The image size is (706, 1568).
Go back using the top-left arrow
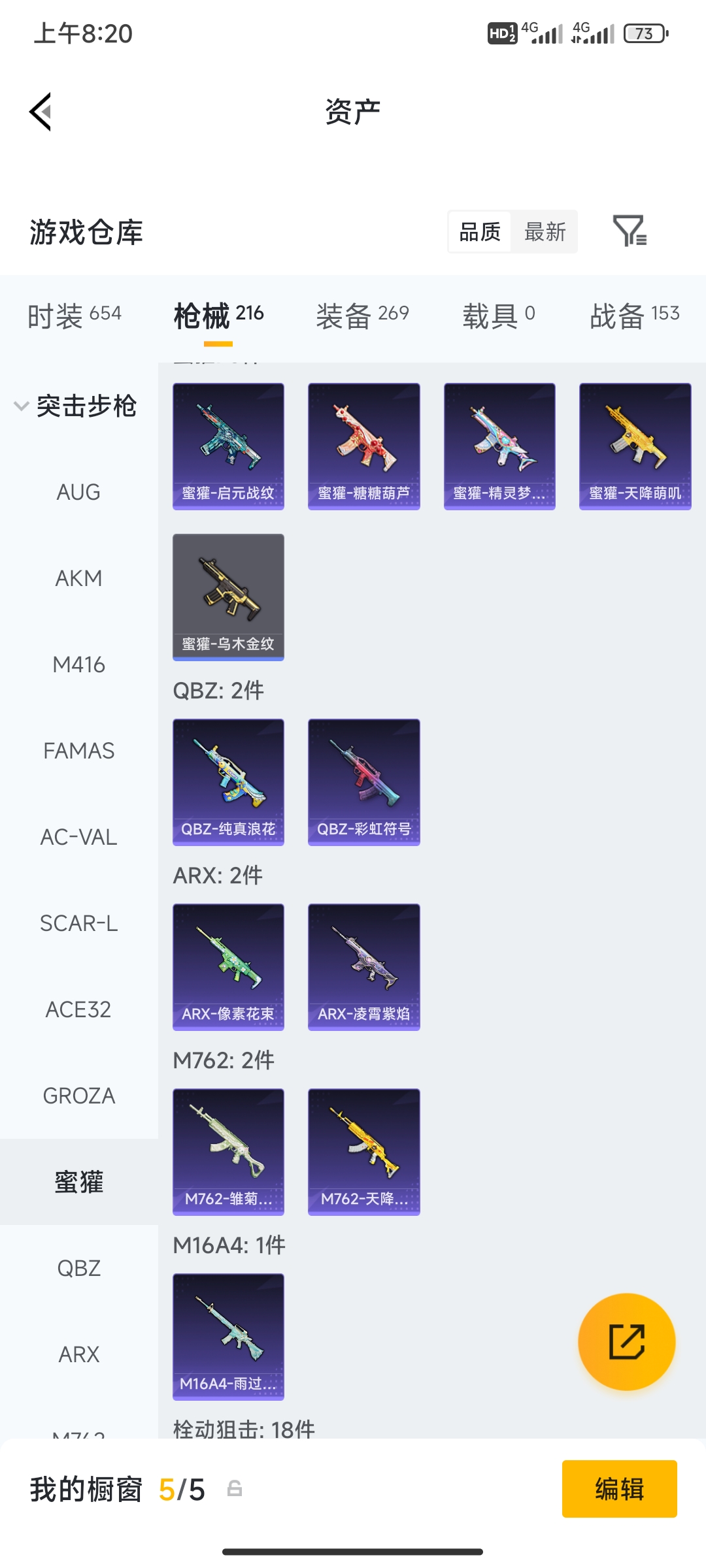tap(41, 112)
